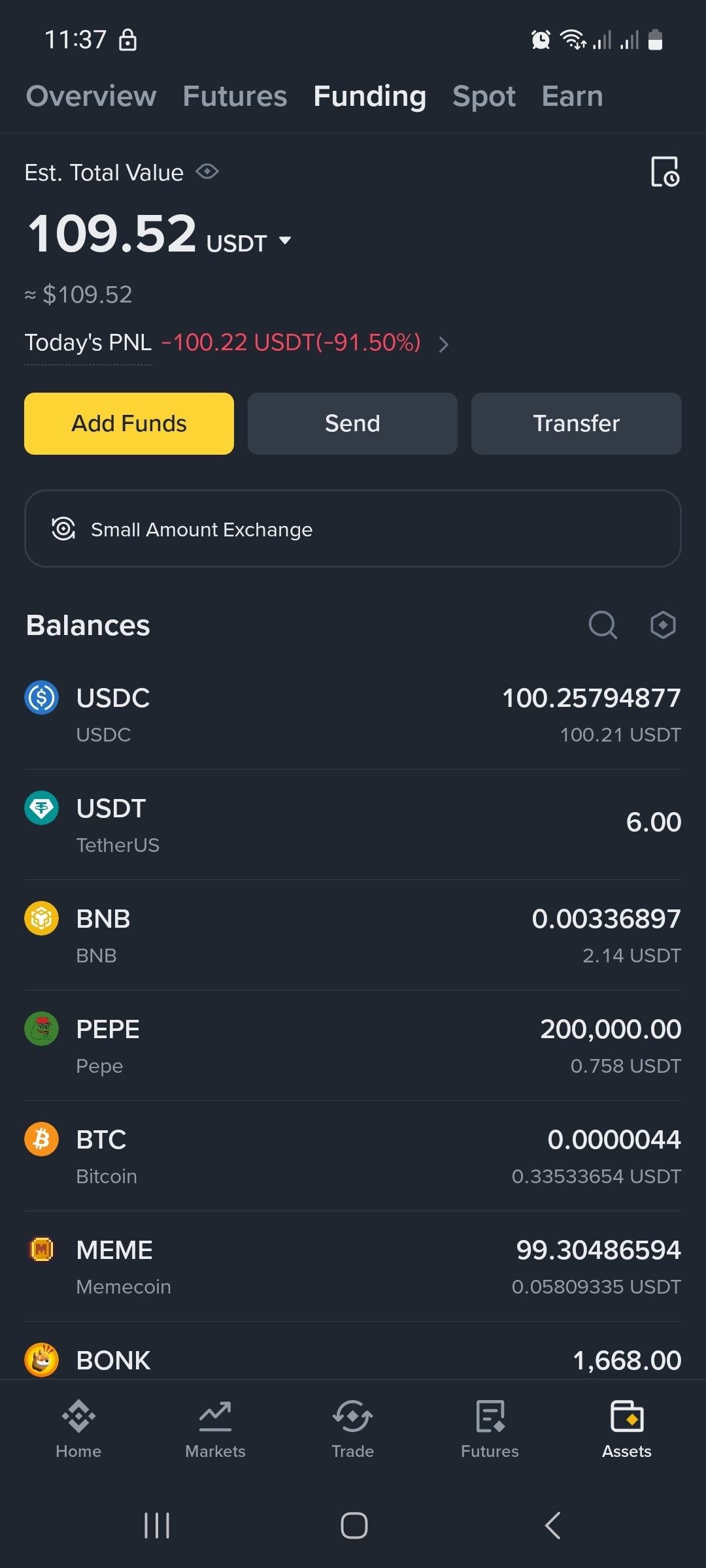The height and width of the screenshot is (1568, 706).
Task: Open the BTC balance row
Action: click(x=353, y=1156)
